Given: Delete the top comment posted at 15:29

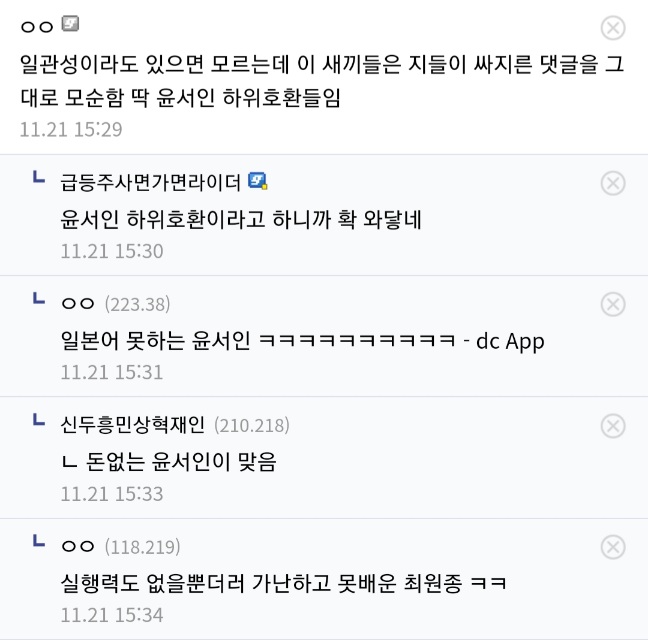Looking at the screenshot, I should tap(613, 27).
